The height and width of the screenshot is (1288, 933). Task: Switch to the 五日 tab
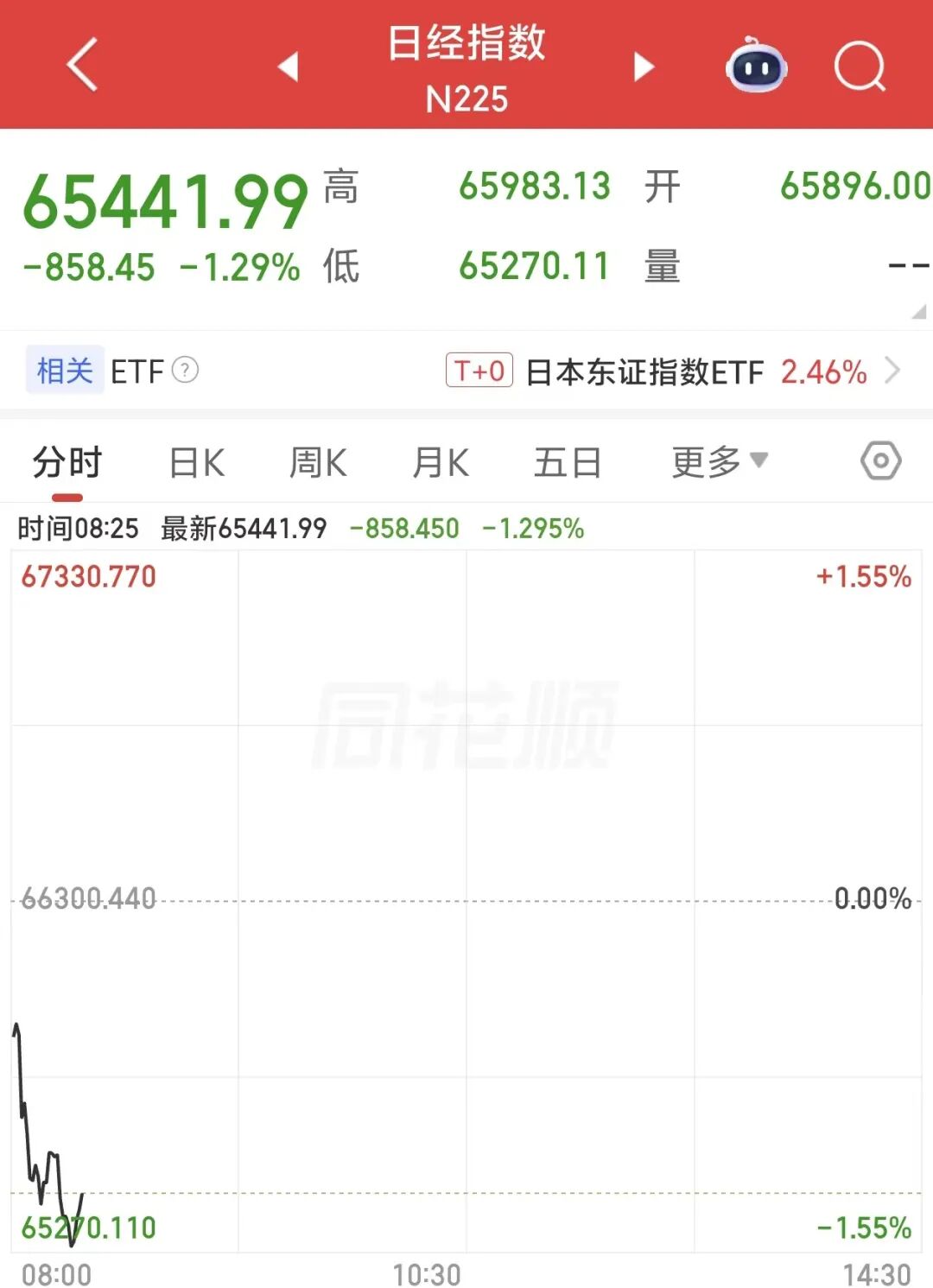[x=568, y=463]
